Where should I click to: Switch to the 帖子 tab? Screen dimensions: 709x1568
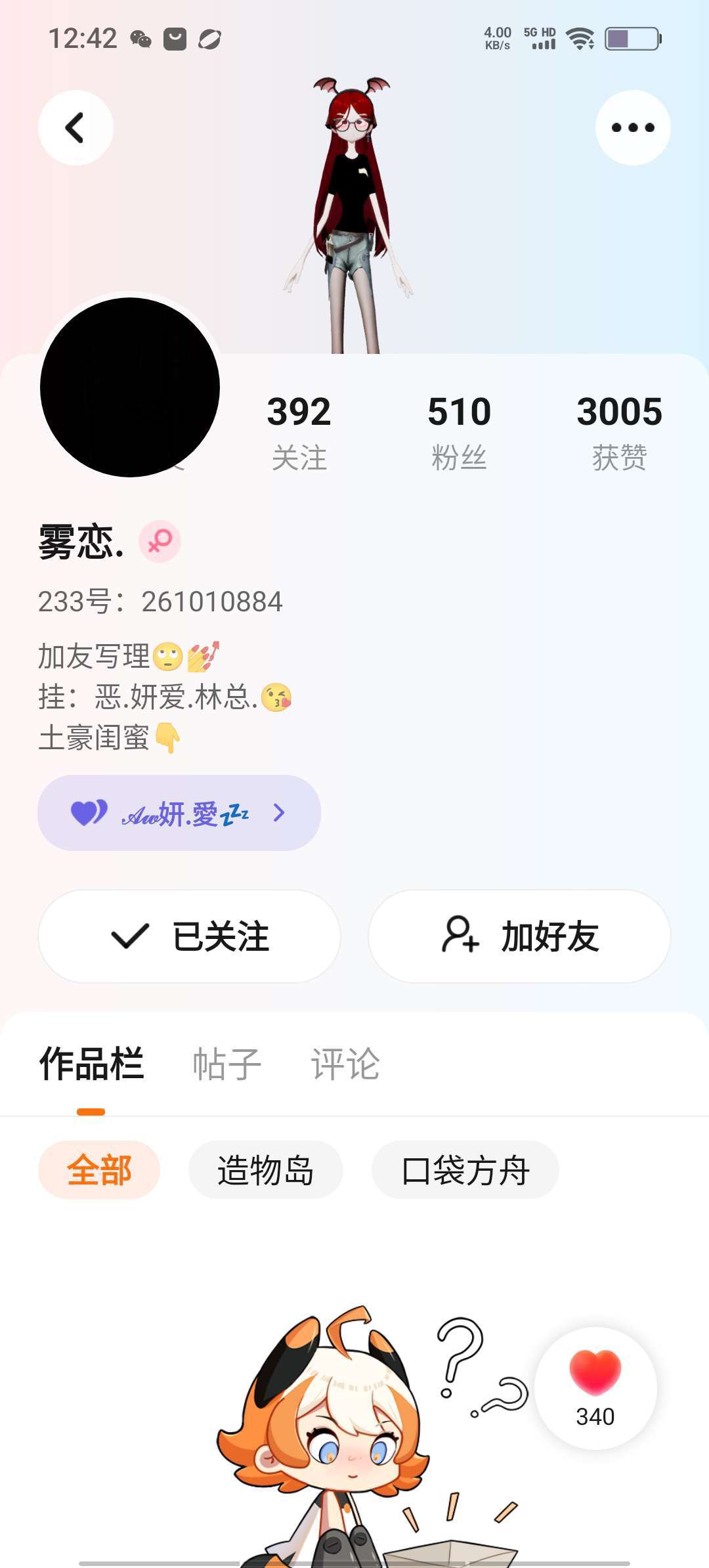226,1064
